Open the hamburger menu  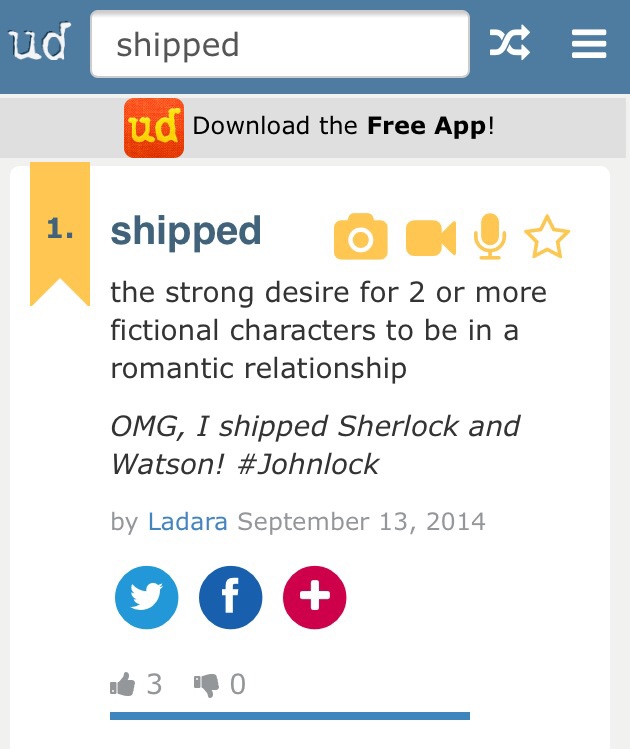pyautogui.click(x=589, y=44)
